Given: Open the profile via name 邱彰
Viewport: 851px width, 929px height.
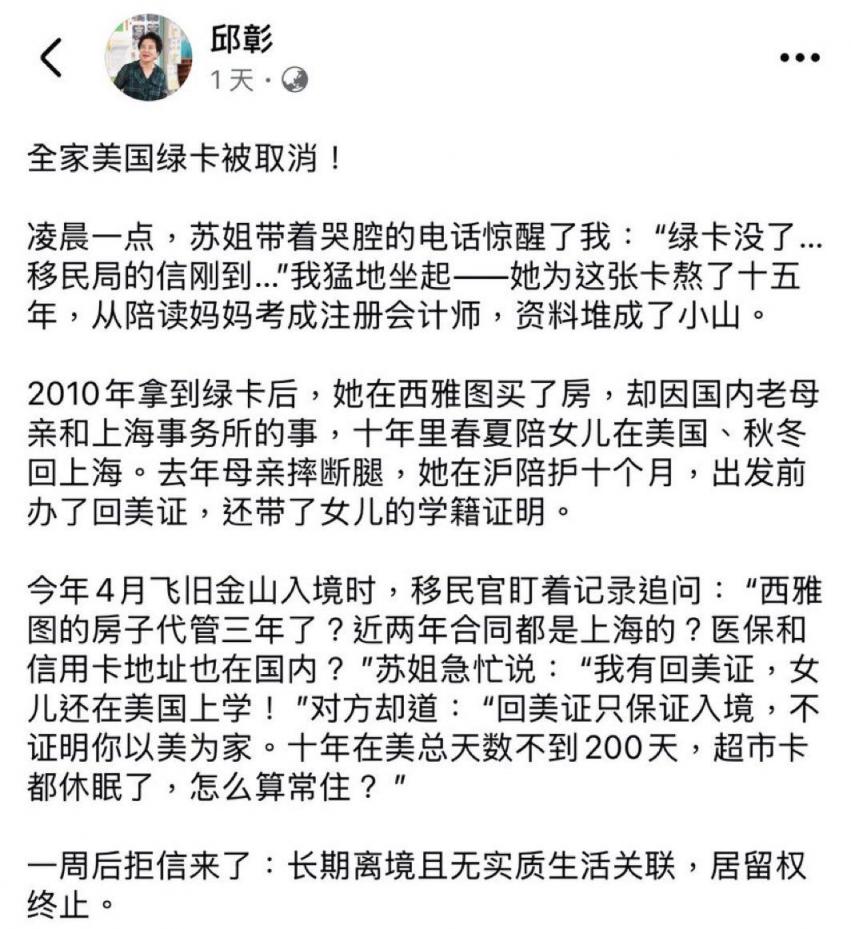Looking at the screenshot, I should coord(241,39).
